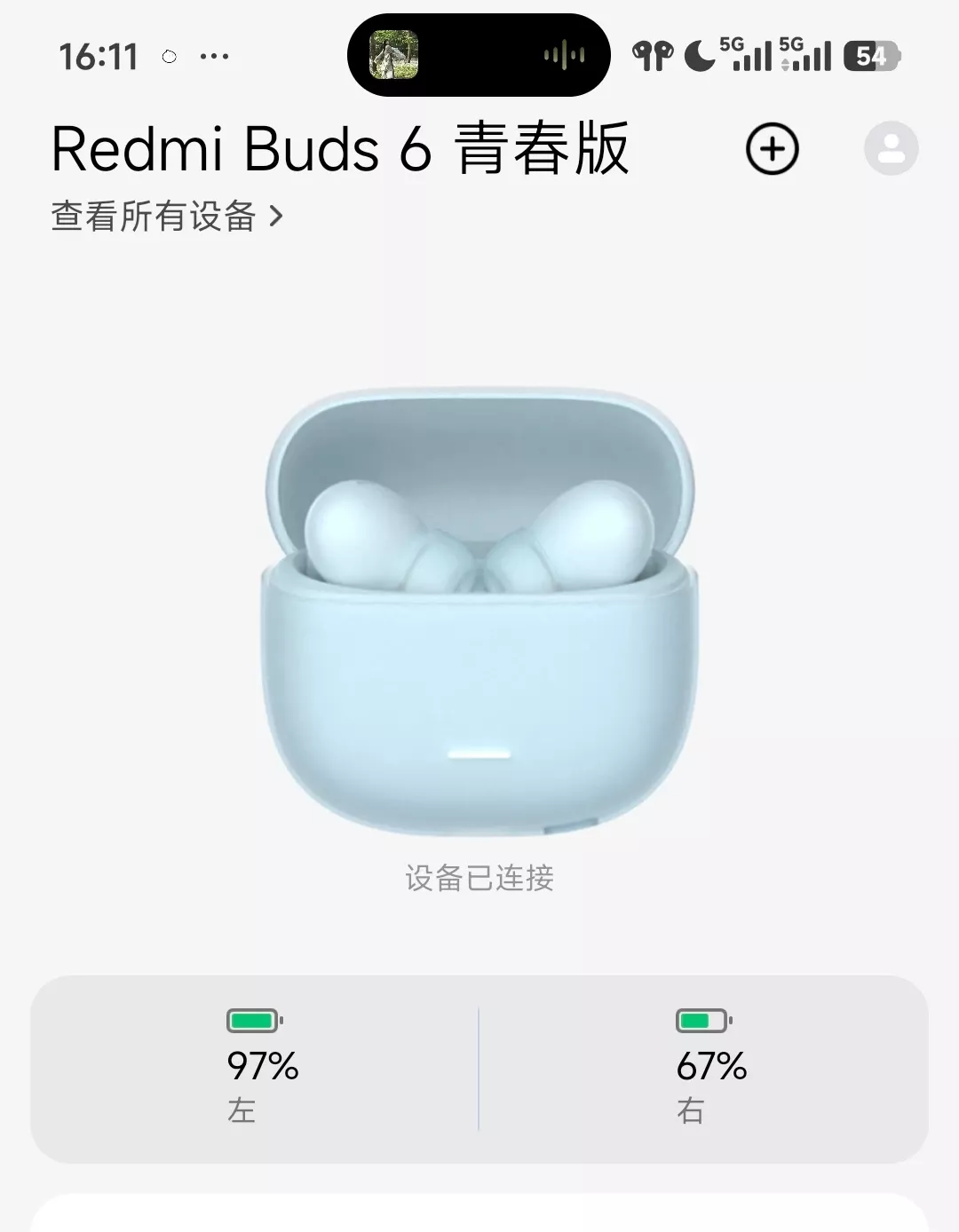Tap the Redmi Buds 6 青春版 title
Screen dimensions: 959x1232
point(340,148)
